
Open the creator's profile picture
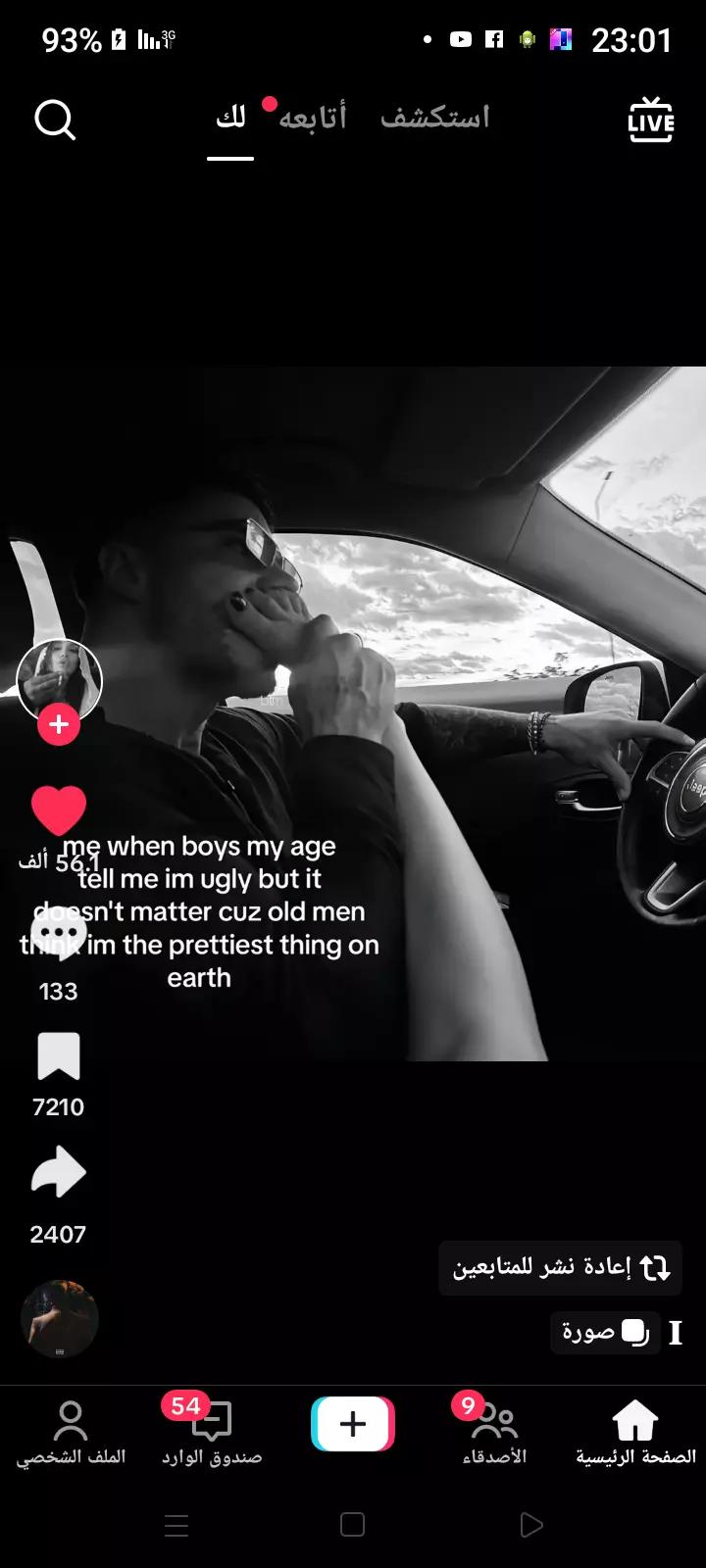coord(60,682)
